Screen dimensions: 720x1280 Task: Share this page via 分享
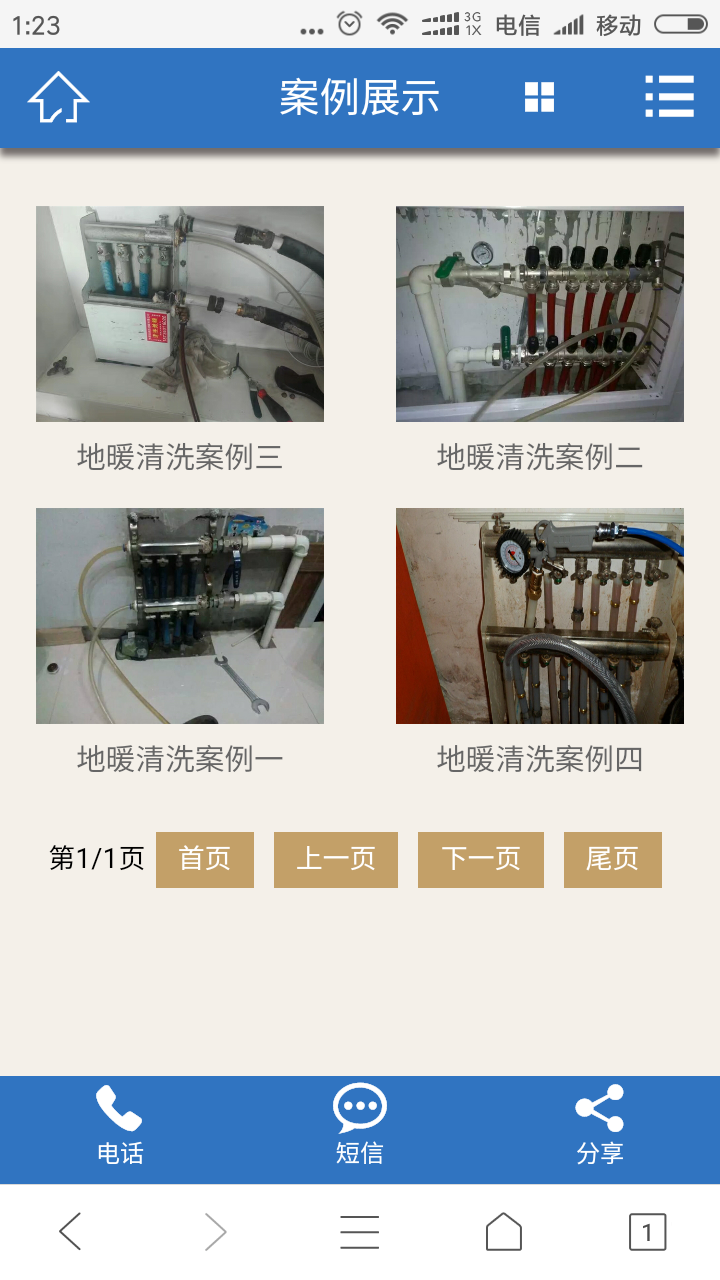click(x=600, y=1128)
